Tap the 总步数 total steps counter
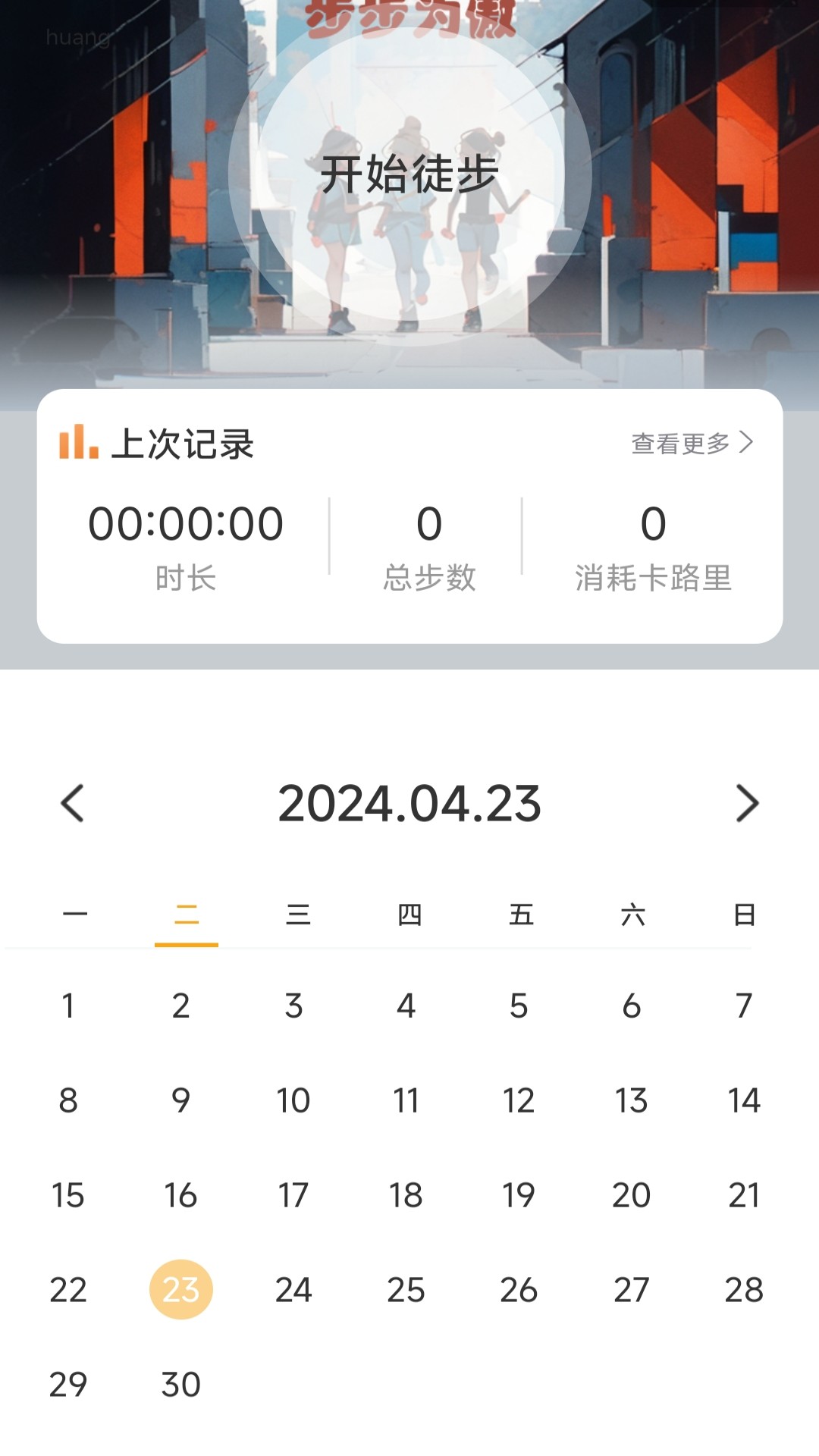 (x=429, y=521)
